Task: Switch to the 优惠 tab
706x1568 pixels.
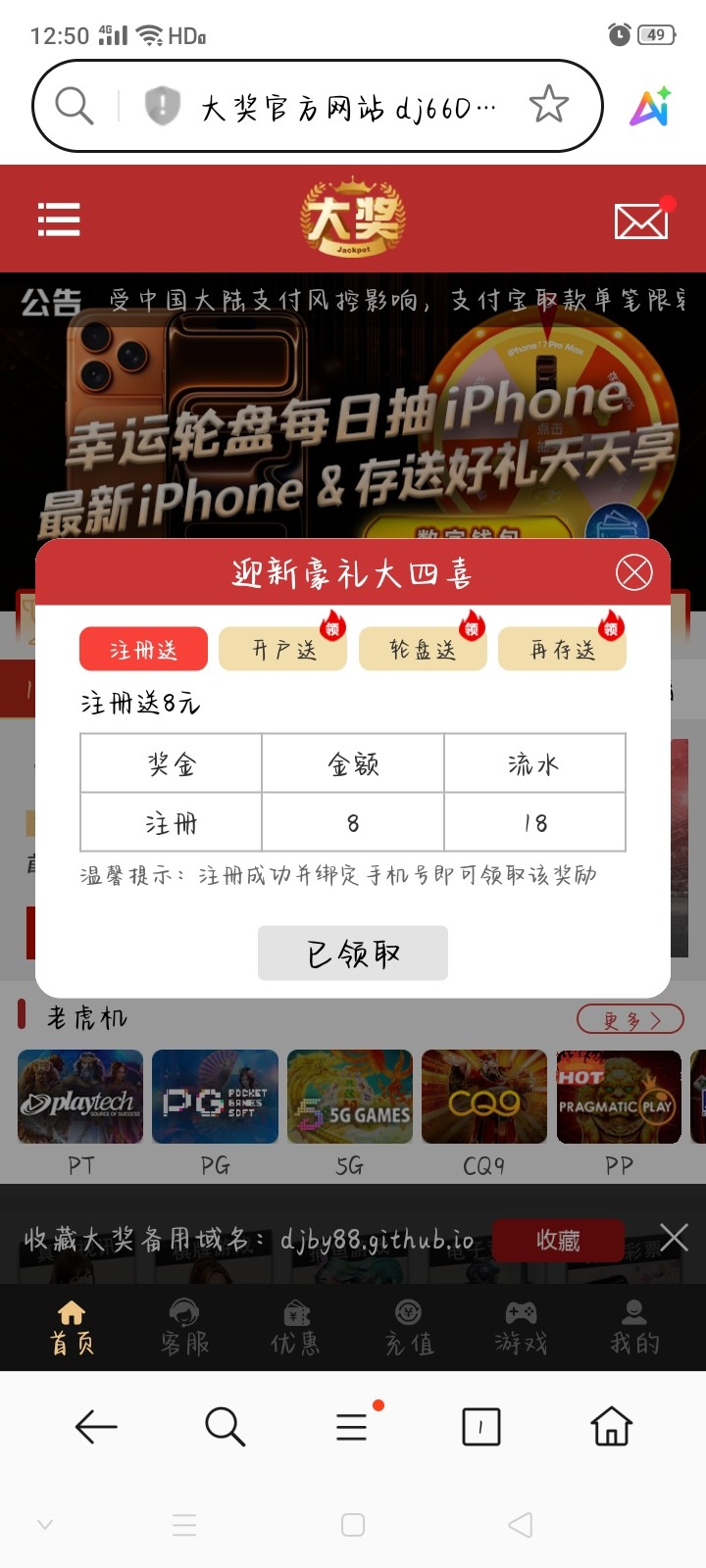Action: 296,1328
